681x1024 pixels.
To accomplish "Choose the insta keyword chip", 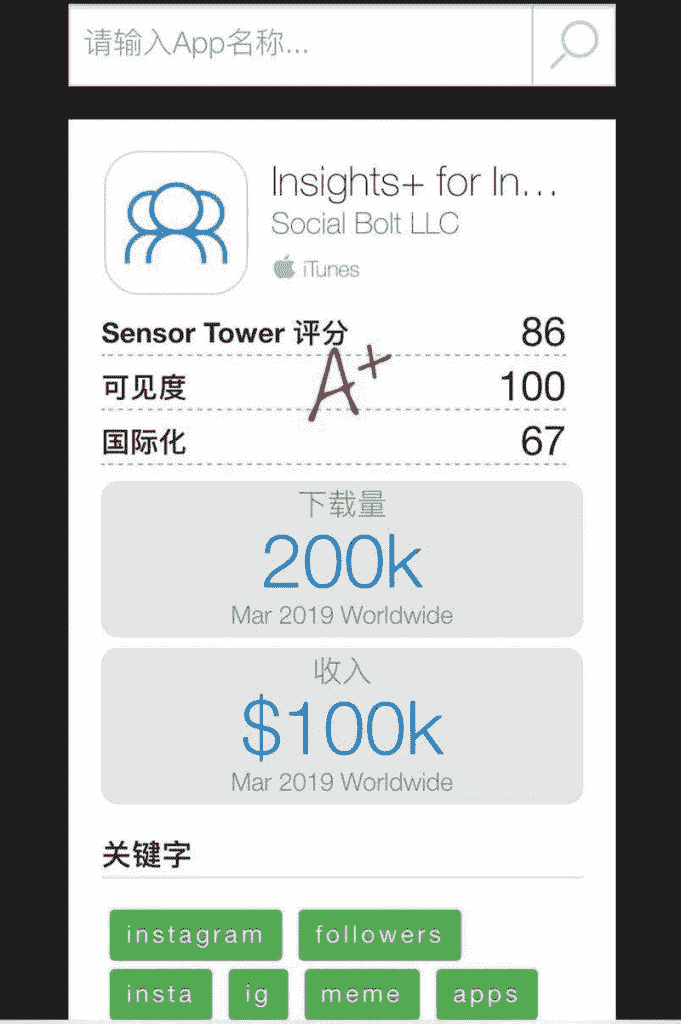I will tap(160, 994).
